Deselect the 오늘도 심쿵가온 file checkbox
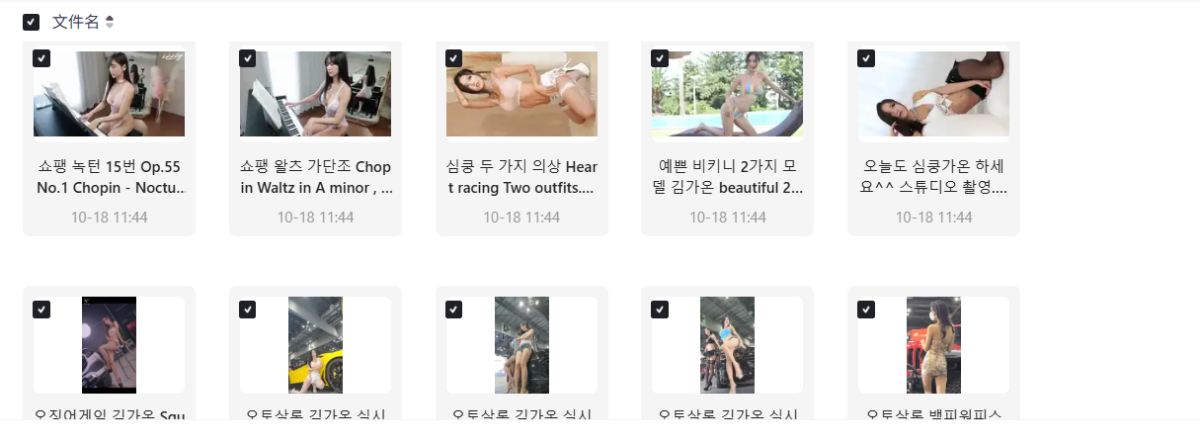This screenshot has height=445, width=1200. [x=865, y=59]
